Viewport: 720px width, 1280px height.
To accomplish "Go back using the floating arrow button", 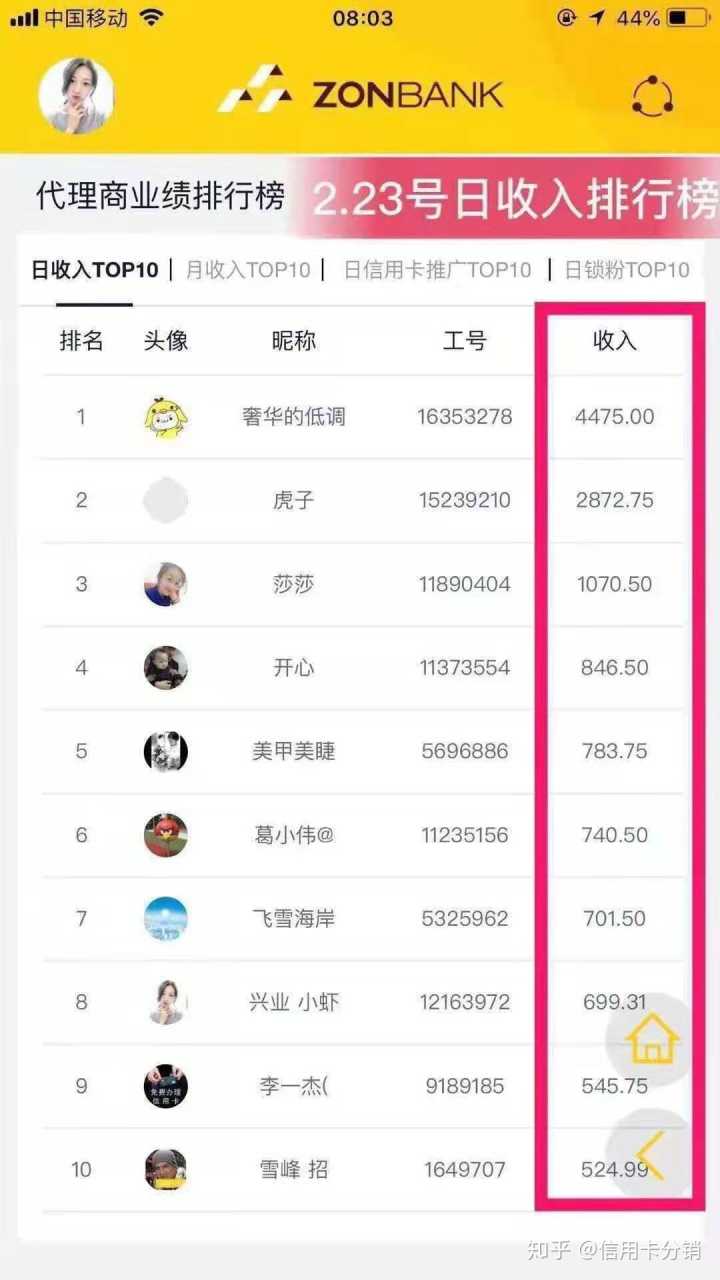I will point(652,1155).
